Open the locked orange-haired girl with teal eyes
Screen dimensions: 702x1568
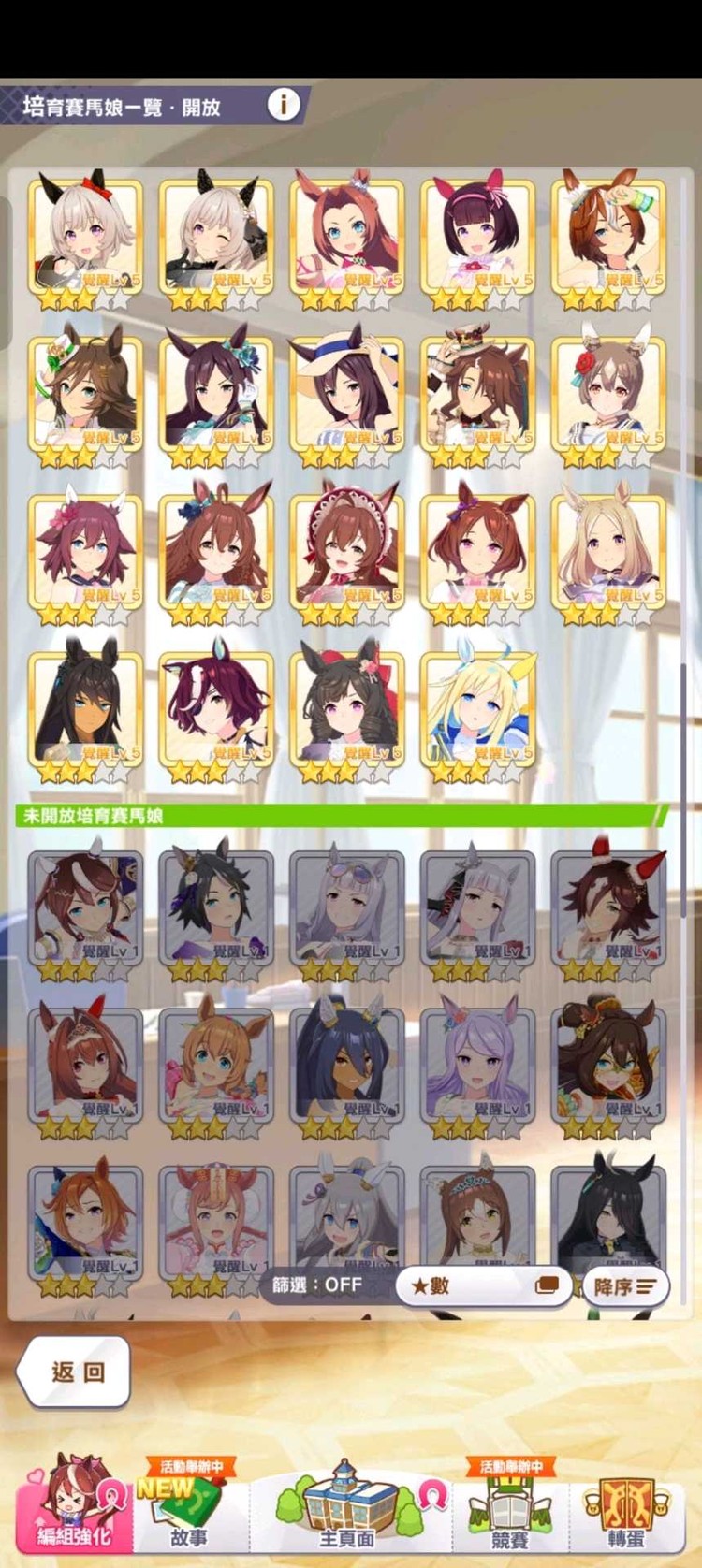coord(216,1067)
